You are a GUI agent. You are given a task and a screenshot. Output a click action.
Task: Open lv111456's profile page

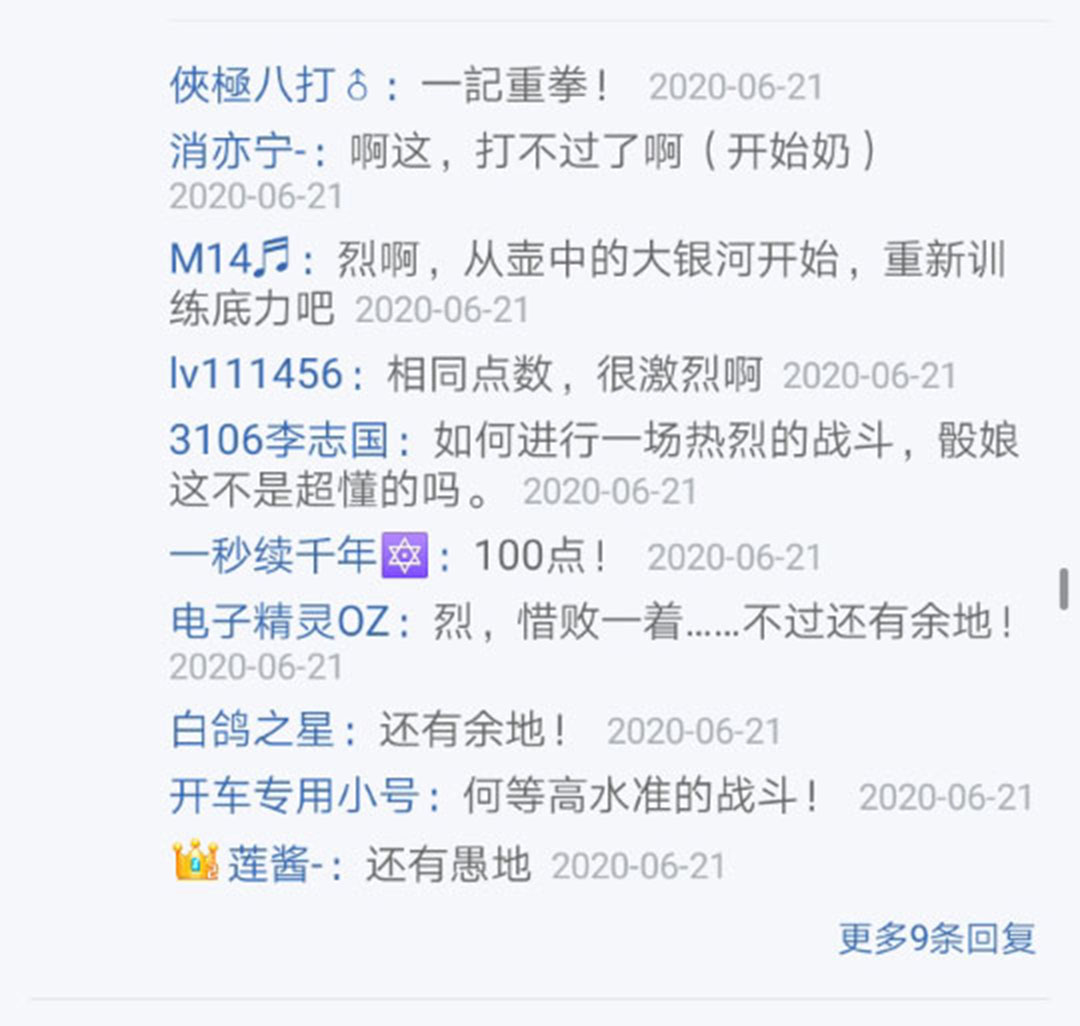tap(256, 375)
